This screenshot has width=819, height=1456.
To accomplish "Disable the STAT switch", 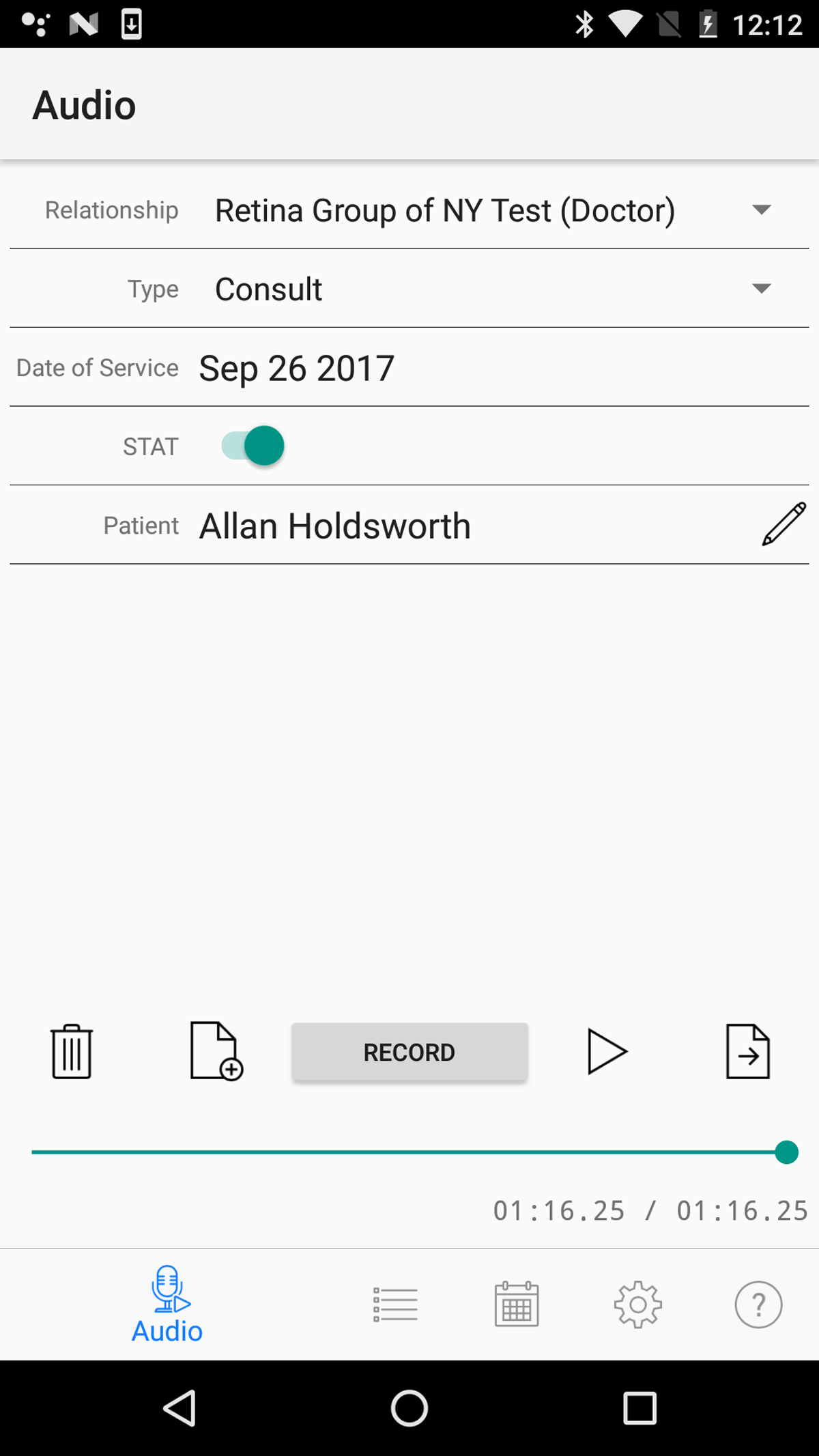I will click(x=253, y=446).
